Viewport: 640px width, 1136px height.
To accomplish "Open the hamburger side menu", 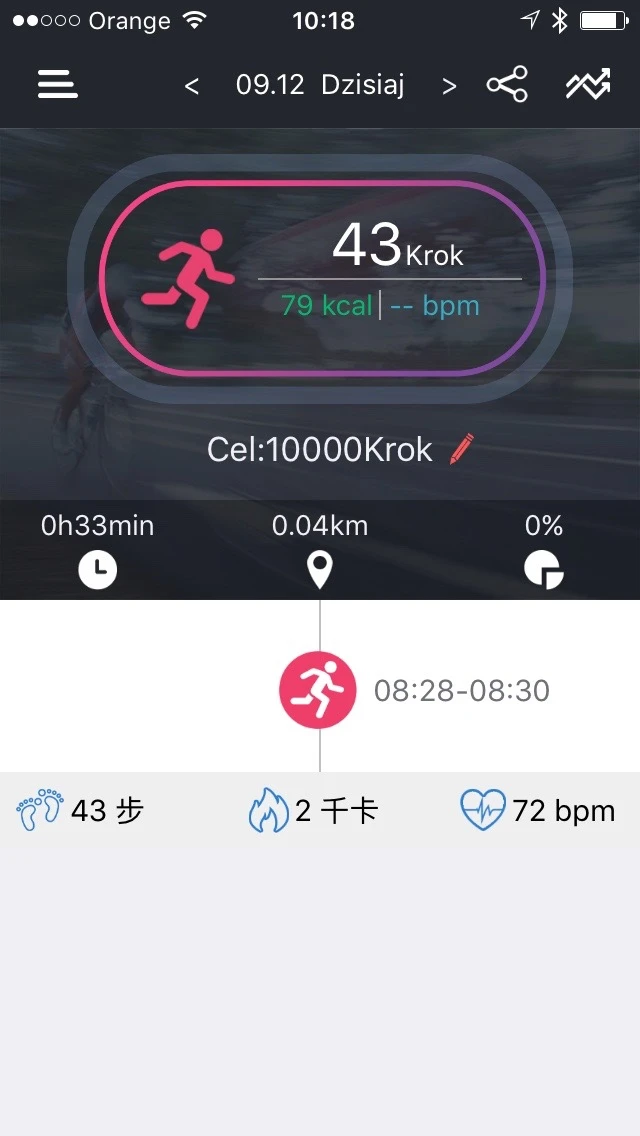I will coord(58,85).
